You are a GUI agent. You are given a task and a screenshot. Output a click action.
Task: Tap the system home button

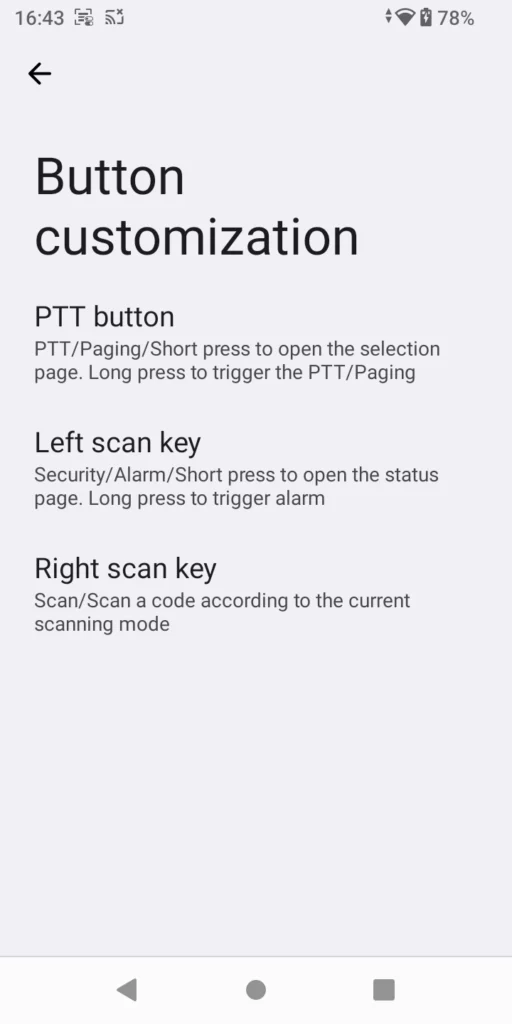point(256,990)
